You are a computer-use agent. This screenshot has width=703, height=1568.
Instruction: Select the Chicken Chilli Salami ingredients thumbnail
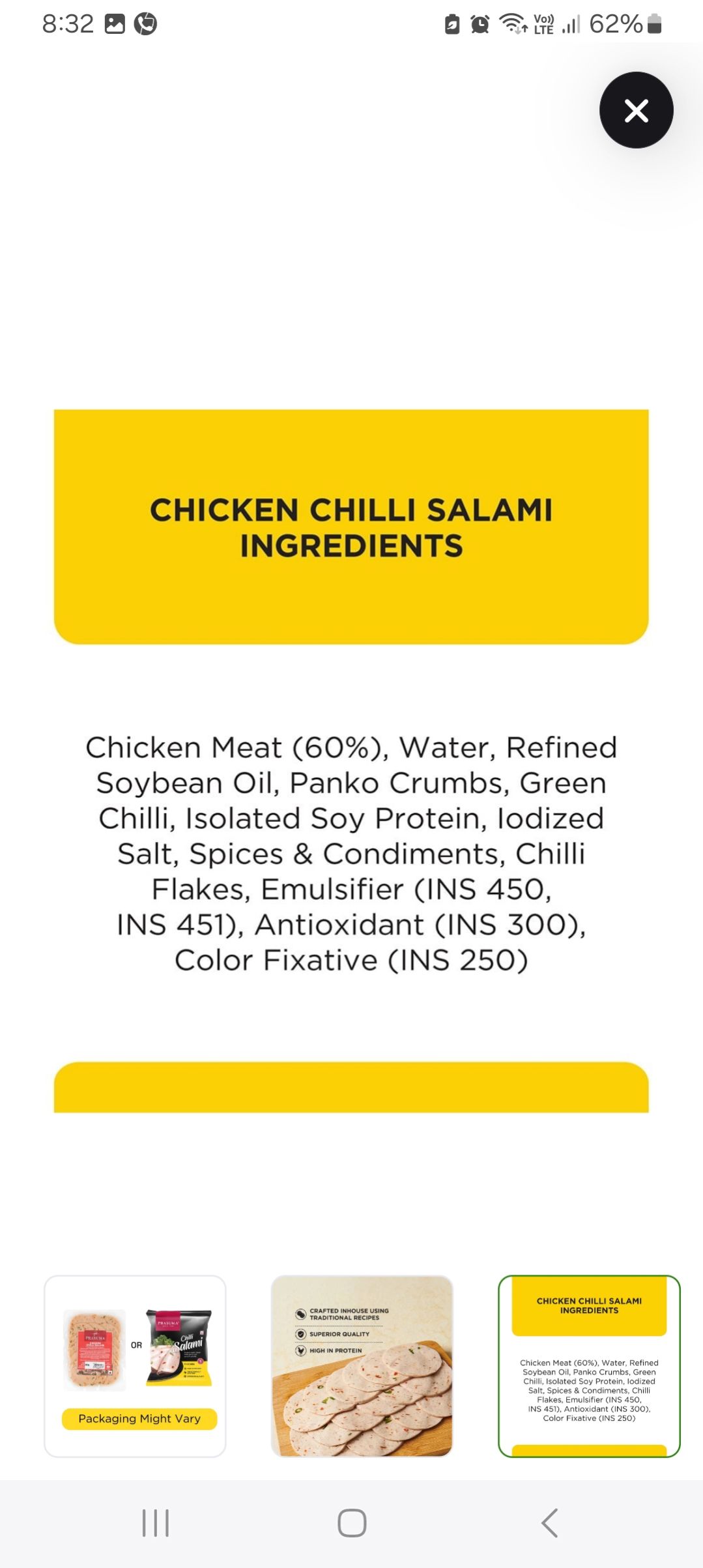pos(589,1366)
